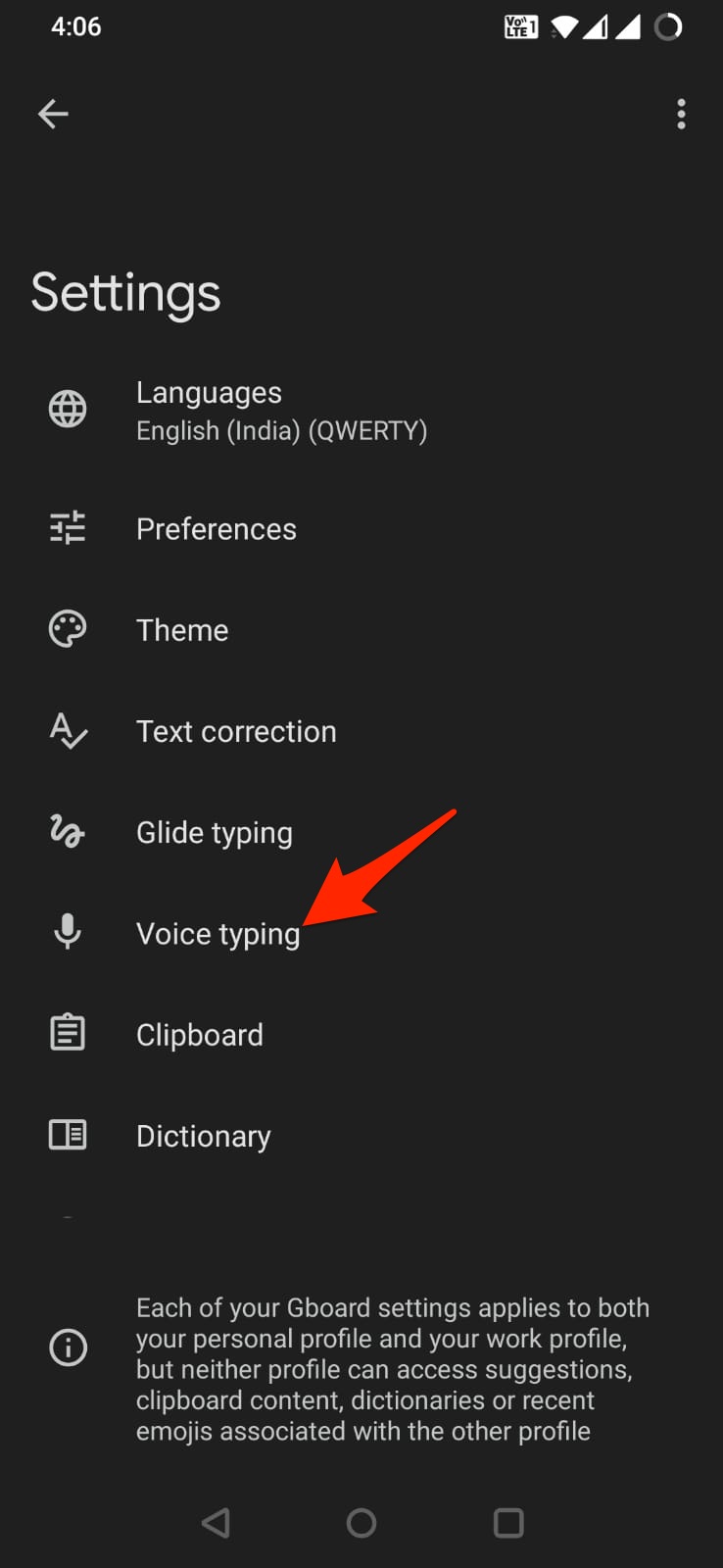The image size is (723, 1568).
Task: Open Languages settings
Action: coord(281,411)
